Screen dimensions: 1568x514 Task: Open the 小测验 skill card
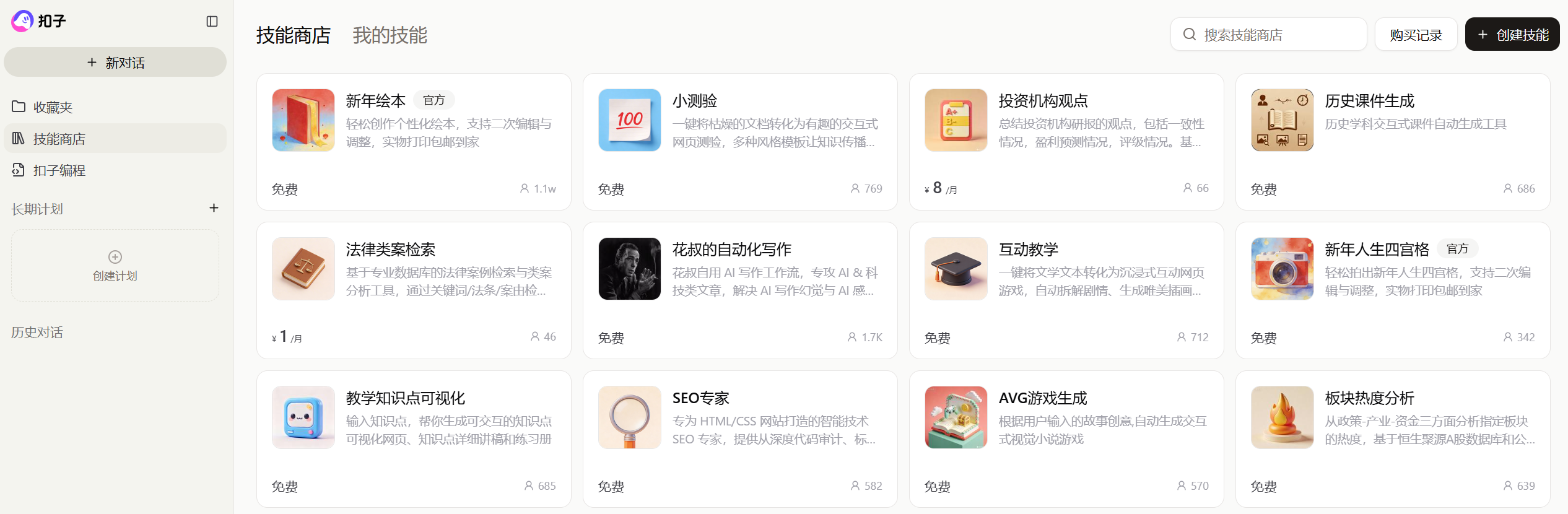coord(740,142)
